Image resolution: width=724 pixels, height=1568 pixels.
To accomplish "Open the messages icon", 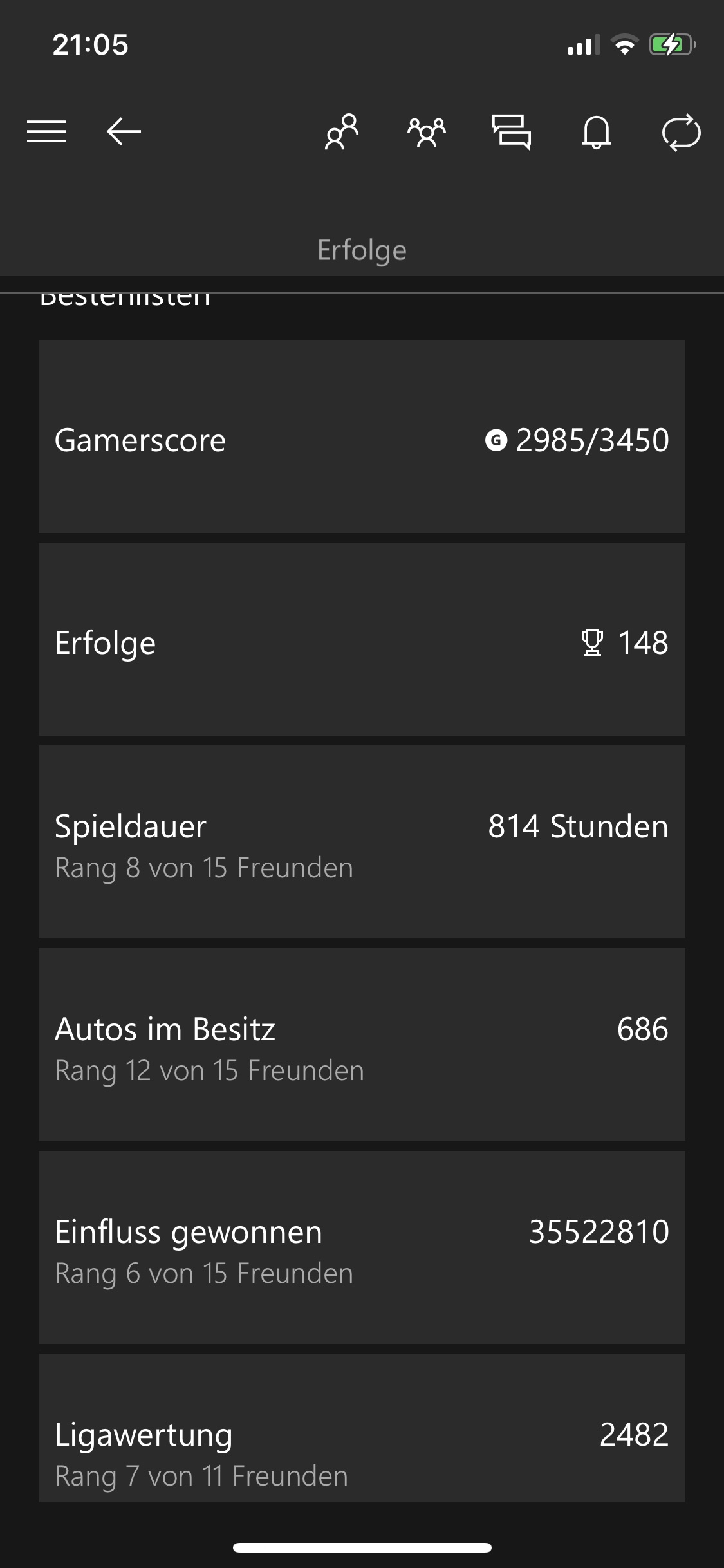I will (512, 131).
